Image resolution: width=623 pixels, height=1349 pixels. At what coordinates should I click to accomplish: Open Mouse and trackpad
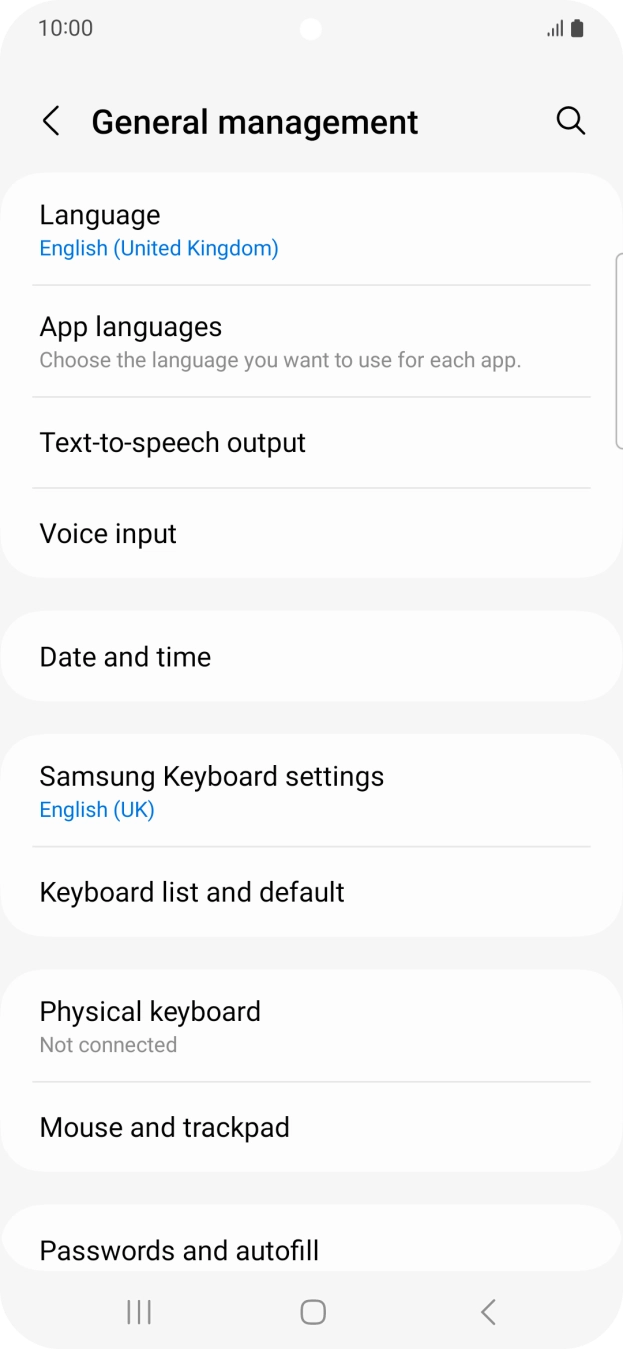(x=311, y=1127)
